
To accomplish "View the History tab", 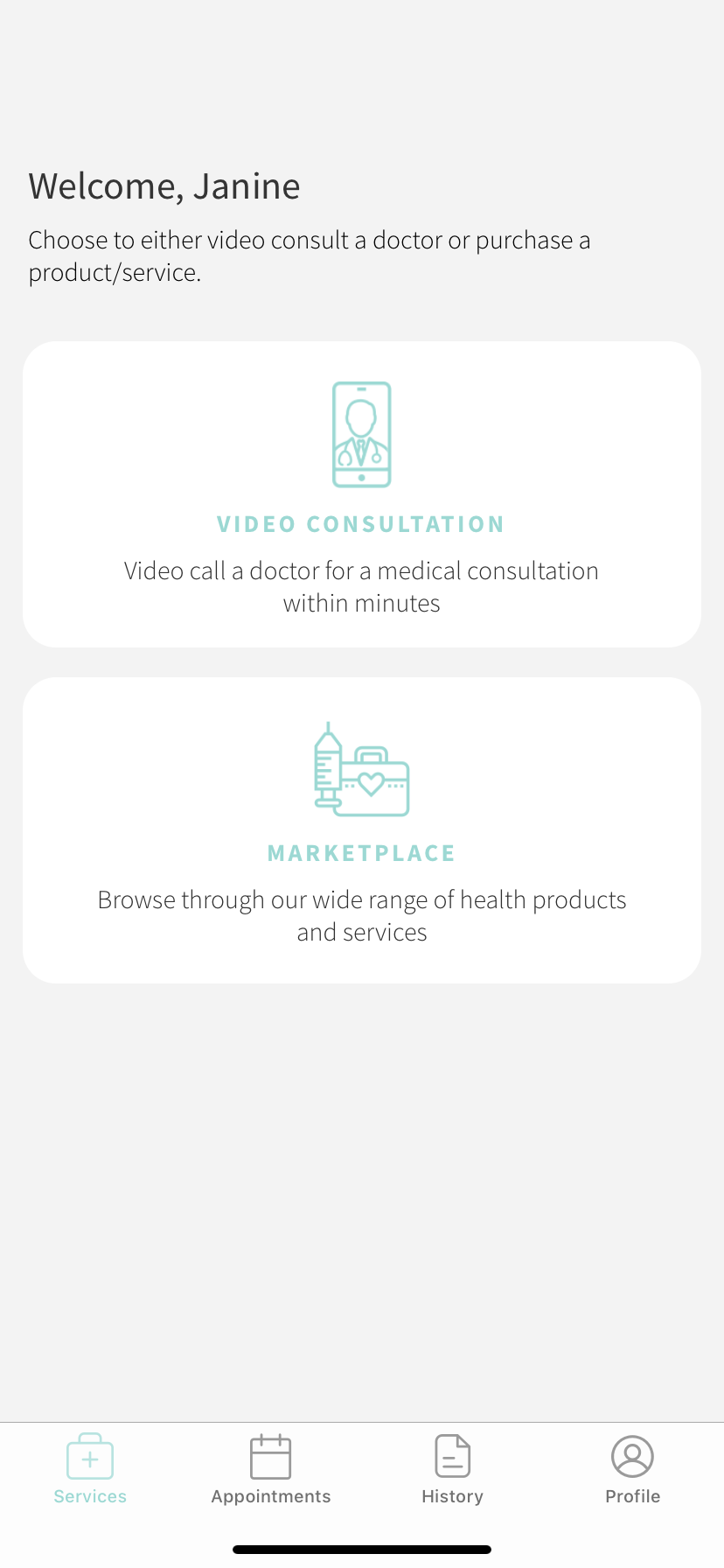I will point(452,1470).
